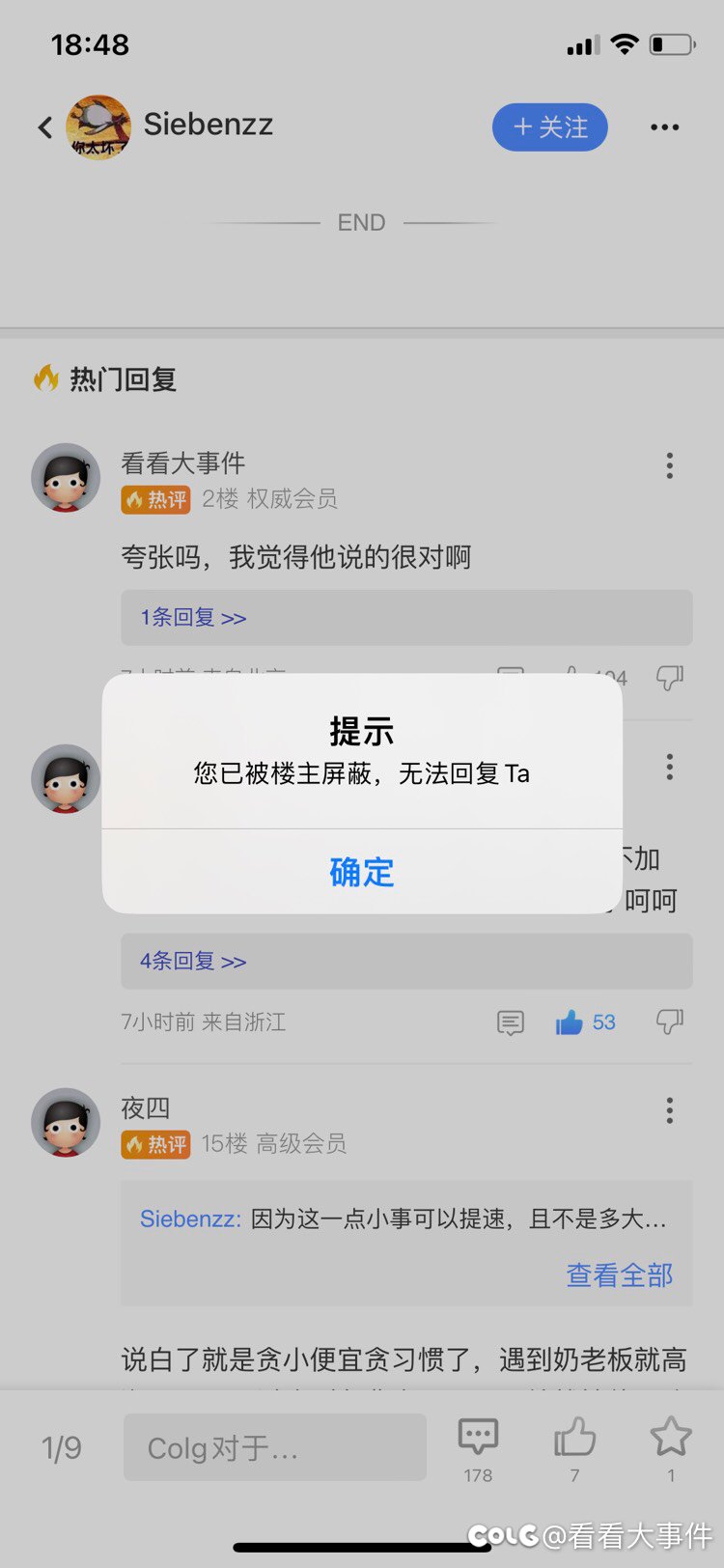Open the top-right overflow menu
Image resolution: width=724 pixels, height=1568 pixels.
(664, 127)
